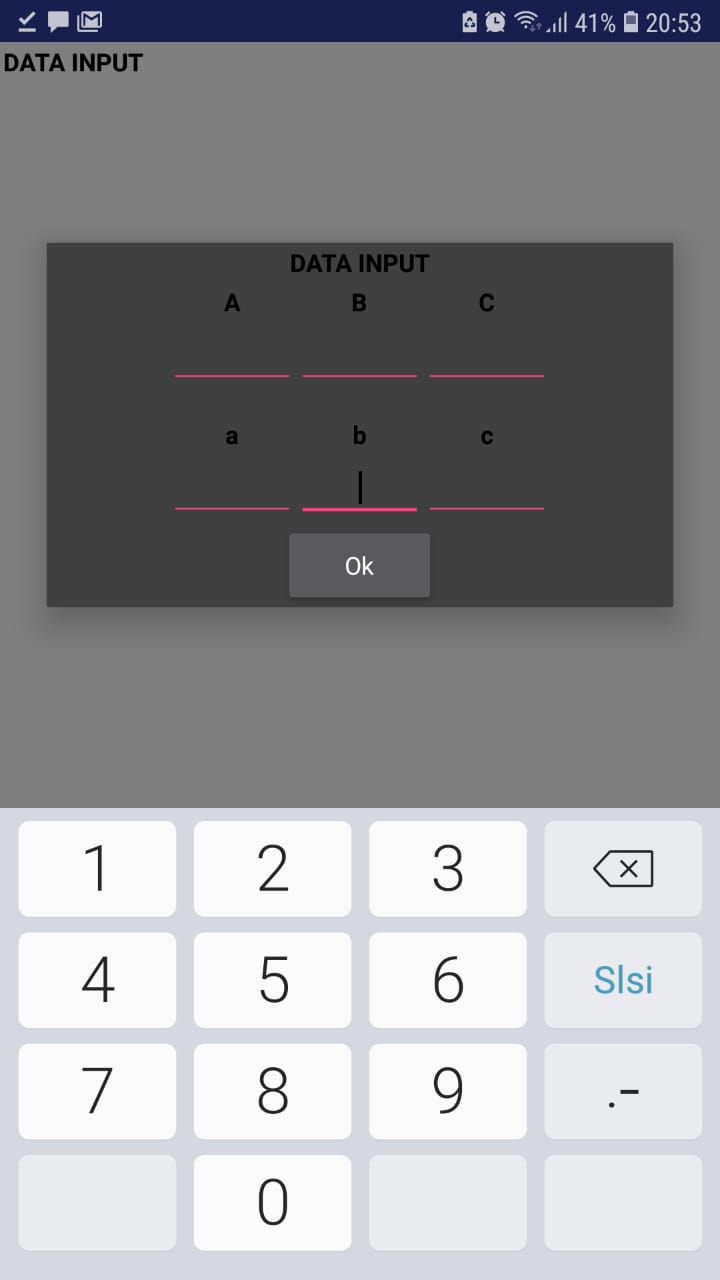Tap the input field under label A
The width and height of the screenshot is (720, 1280).
[232, 356]
